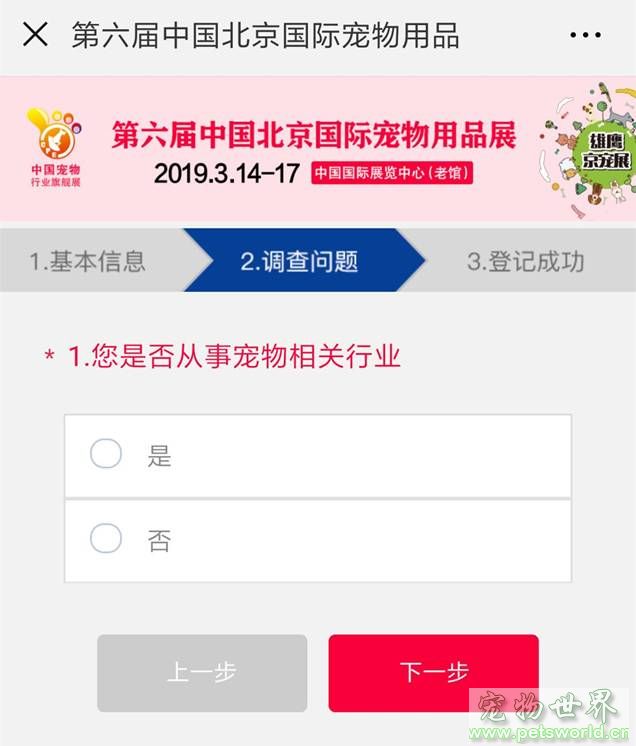The image size is (636, 746).
Task: Open the three-dot overflow menu
Action: click(585, 36)
